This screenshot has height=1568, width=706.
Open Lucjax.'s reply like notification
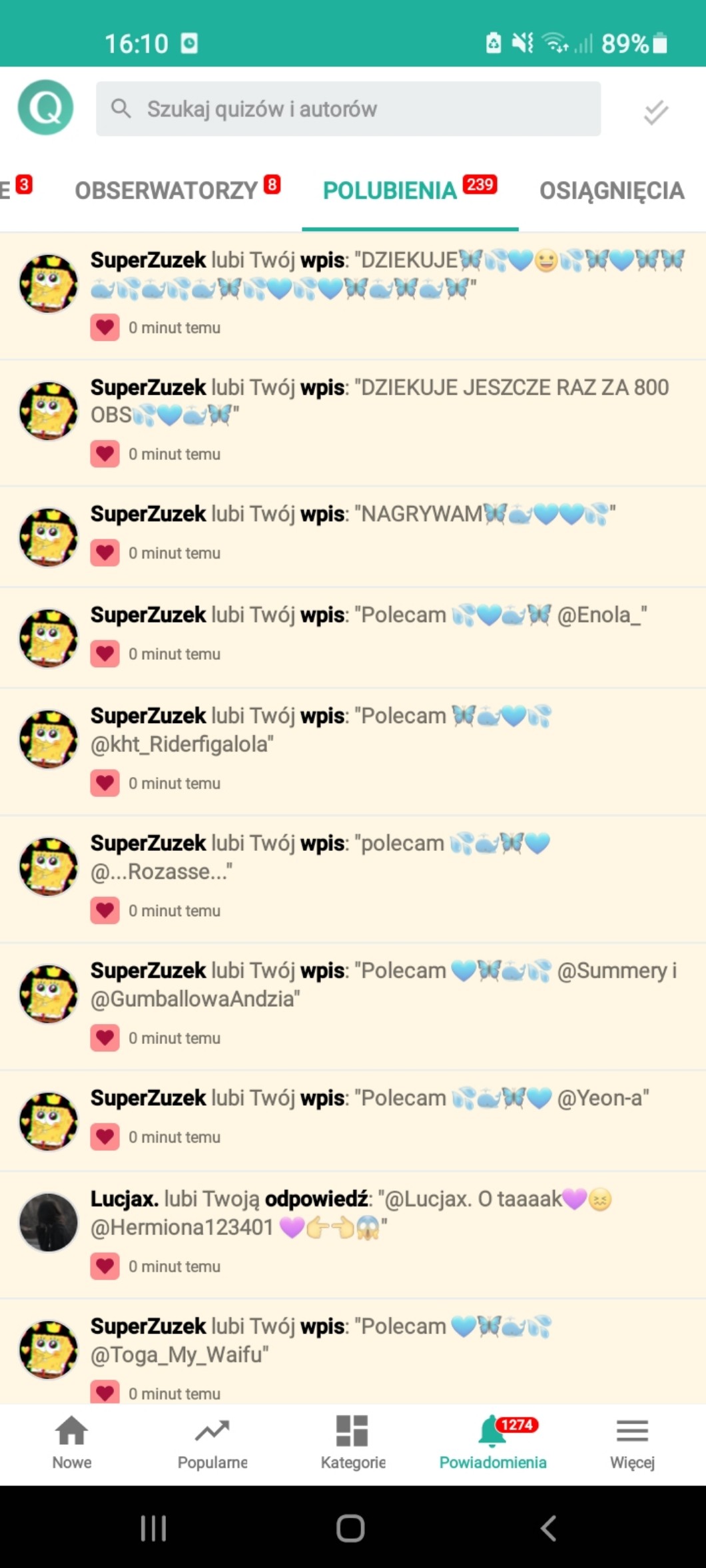(x=350, y=1213)
